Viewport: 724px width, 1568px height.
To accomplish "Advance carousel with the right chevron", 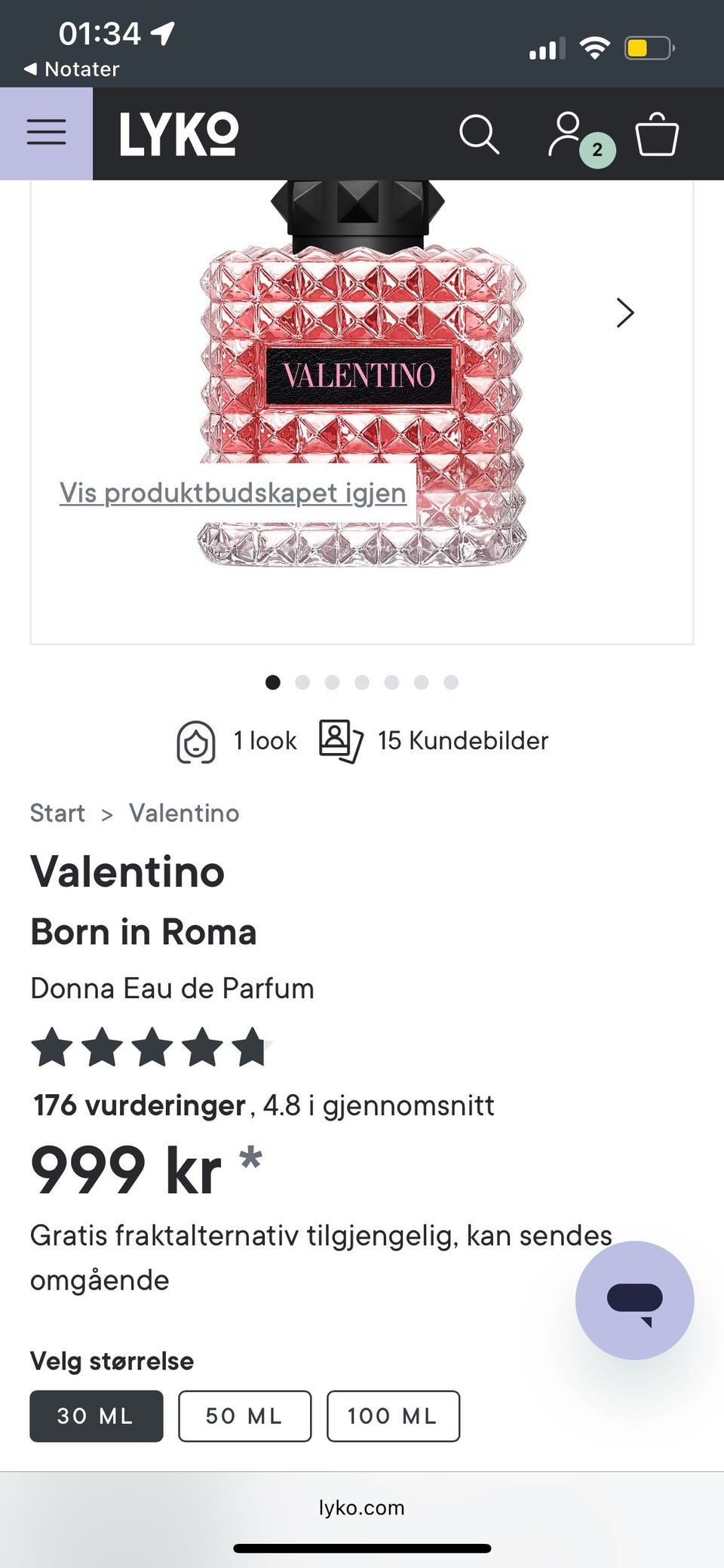I will coord(624,312).
